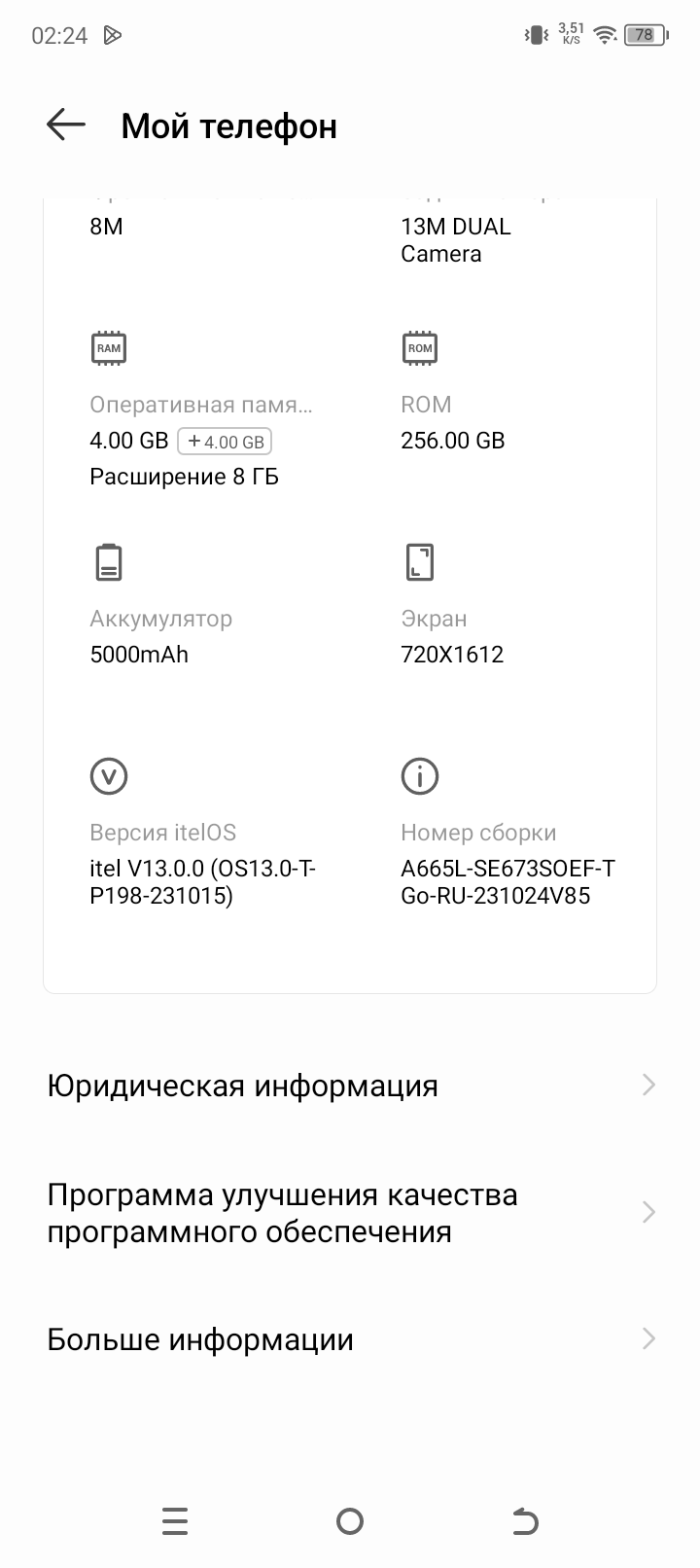Open Программа улучшения качества программного обеспечения

tap(350, 1213)
